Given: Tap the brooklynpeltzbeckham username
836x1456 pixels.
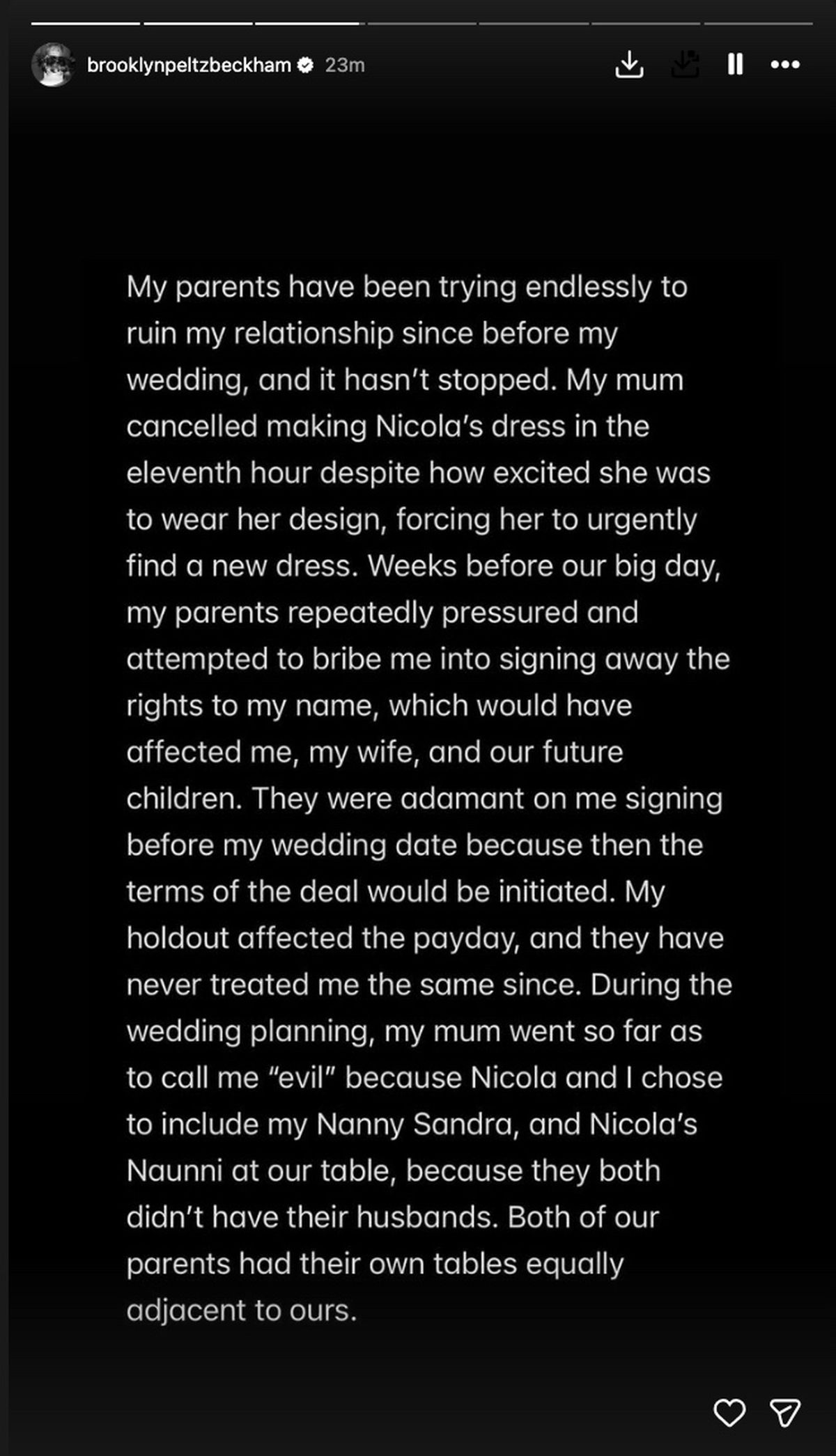Looking at the screenshot, I should click(x=189, y=65).
